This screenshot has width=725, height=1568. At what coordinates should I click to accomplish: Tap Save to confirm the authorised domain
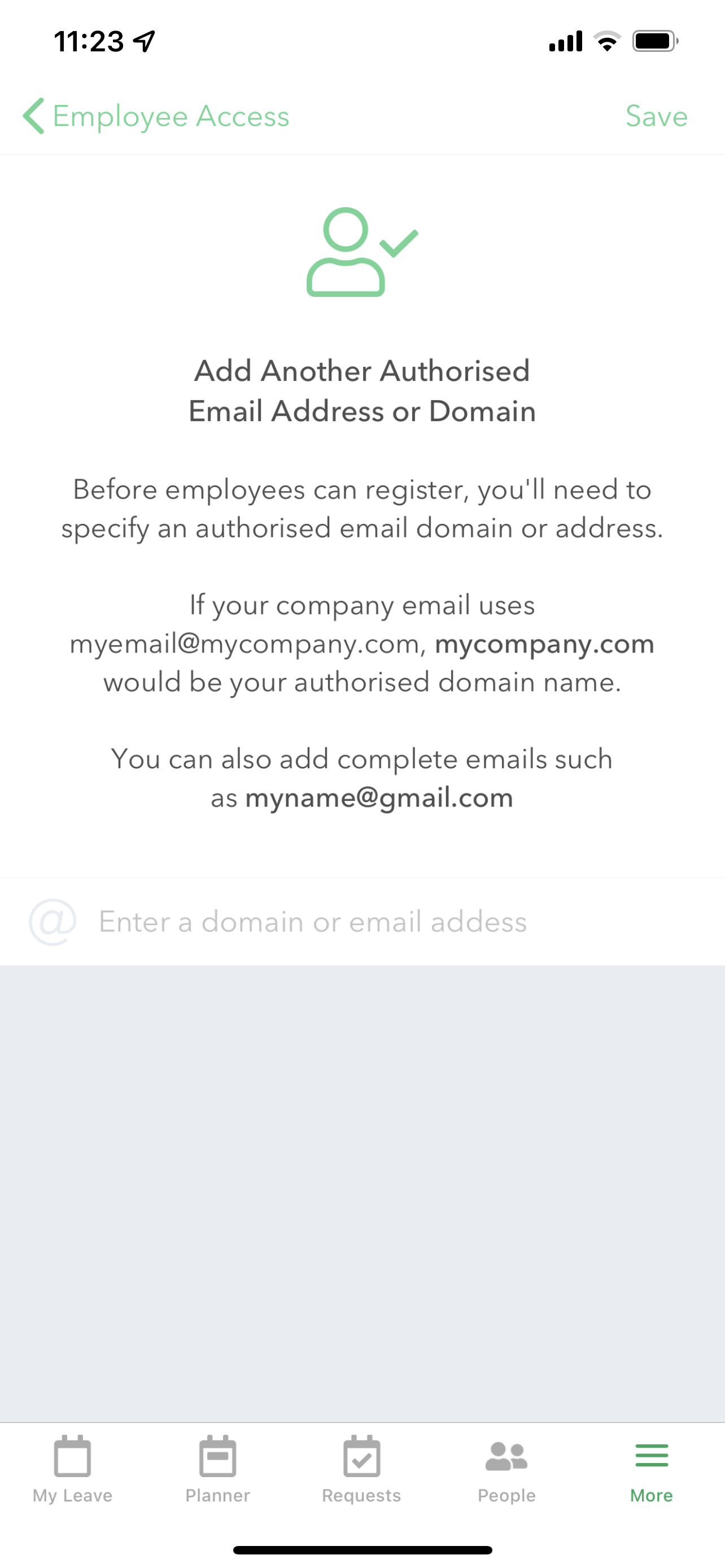tap(656, 116)
